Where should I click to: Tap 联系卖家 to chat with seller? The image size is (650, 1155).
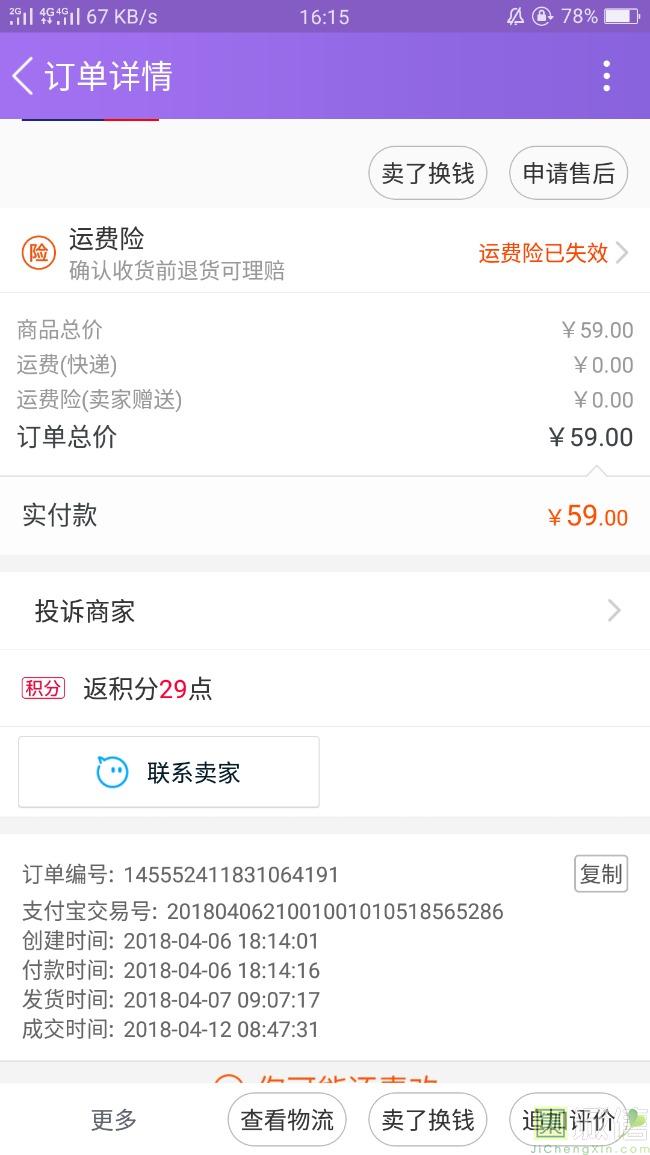pos(169,772)
